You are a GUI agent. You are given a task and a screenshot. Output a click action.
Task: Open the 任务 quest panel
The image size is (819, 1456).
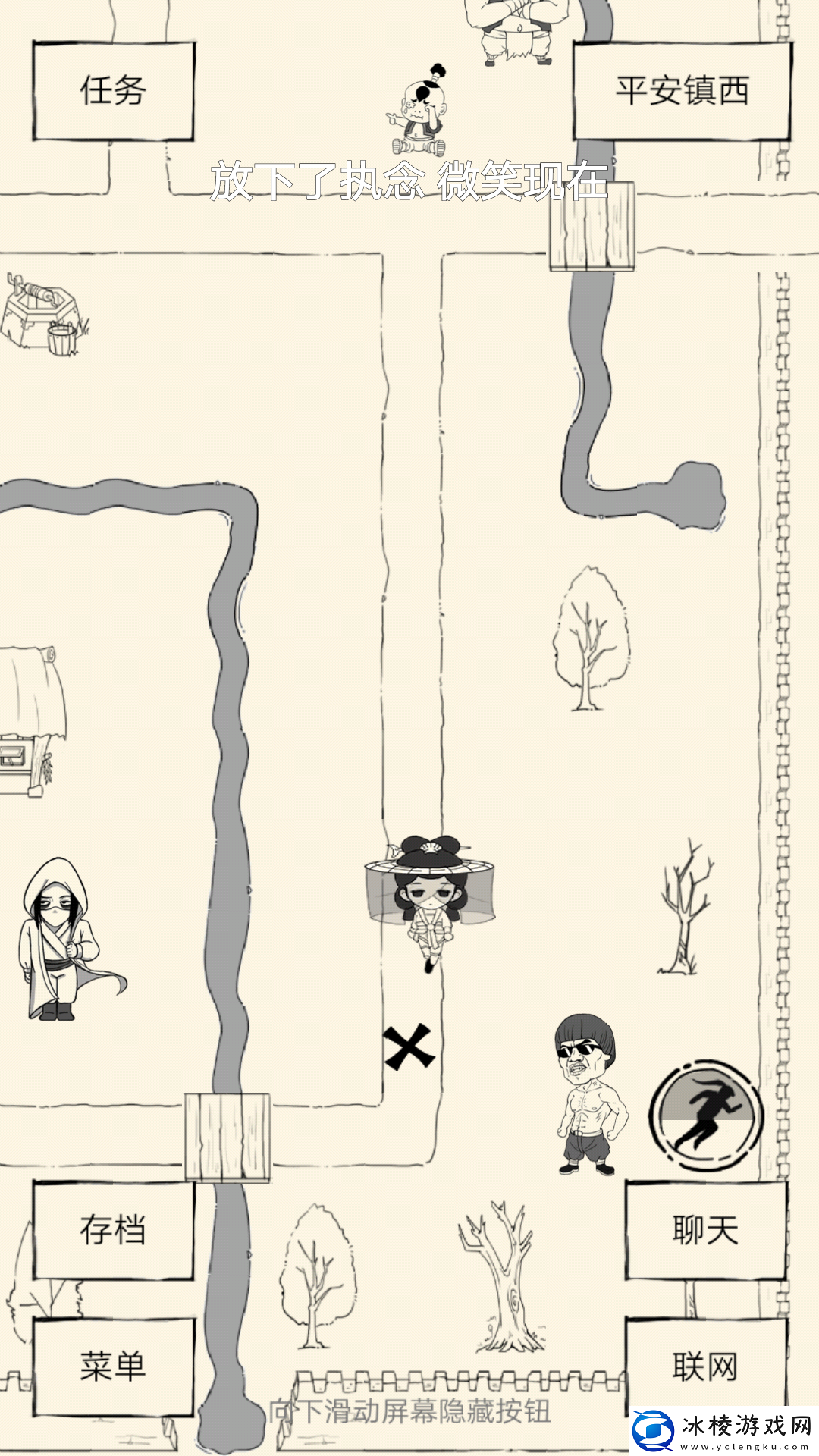point(113,91)
